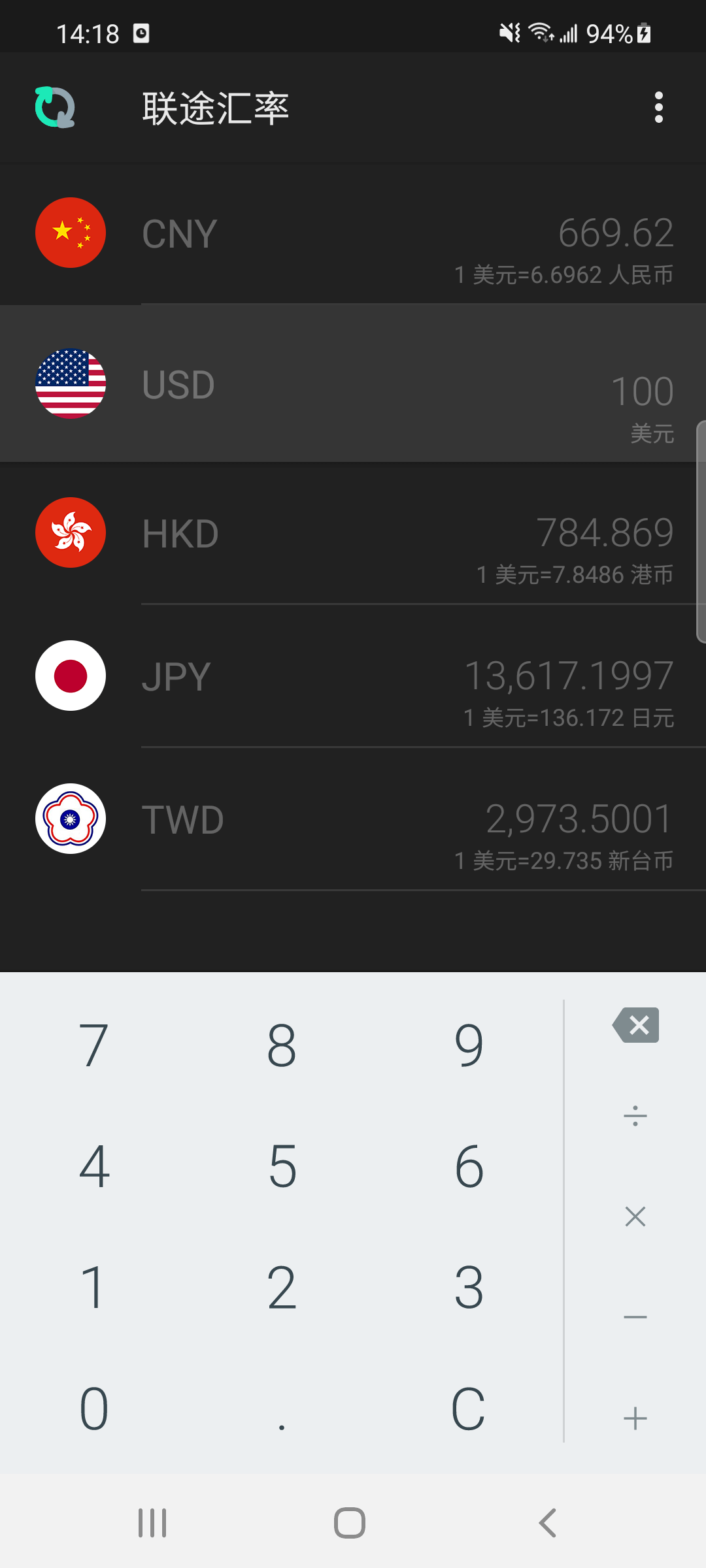706x1568 pixels.
Task: Tap the USD currency row
Action: click(x=353, y=384)
